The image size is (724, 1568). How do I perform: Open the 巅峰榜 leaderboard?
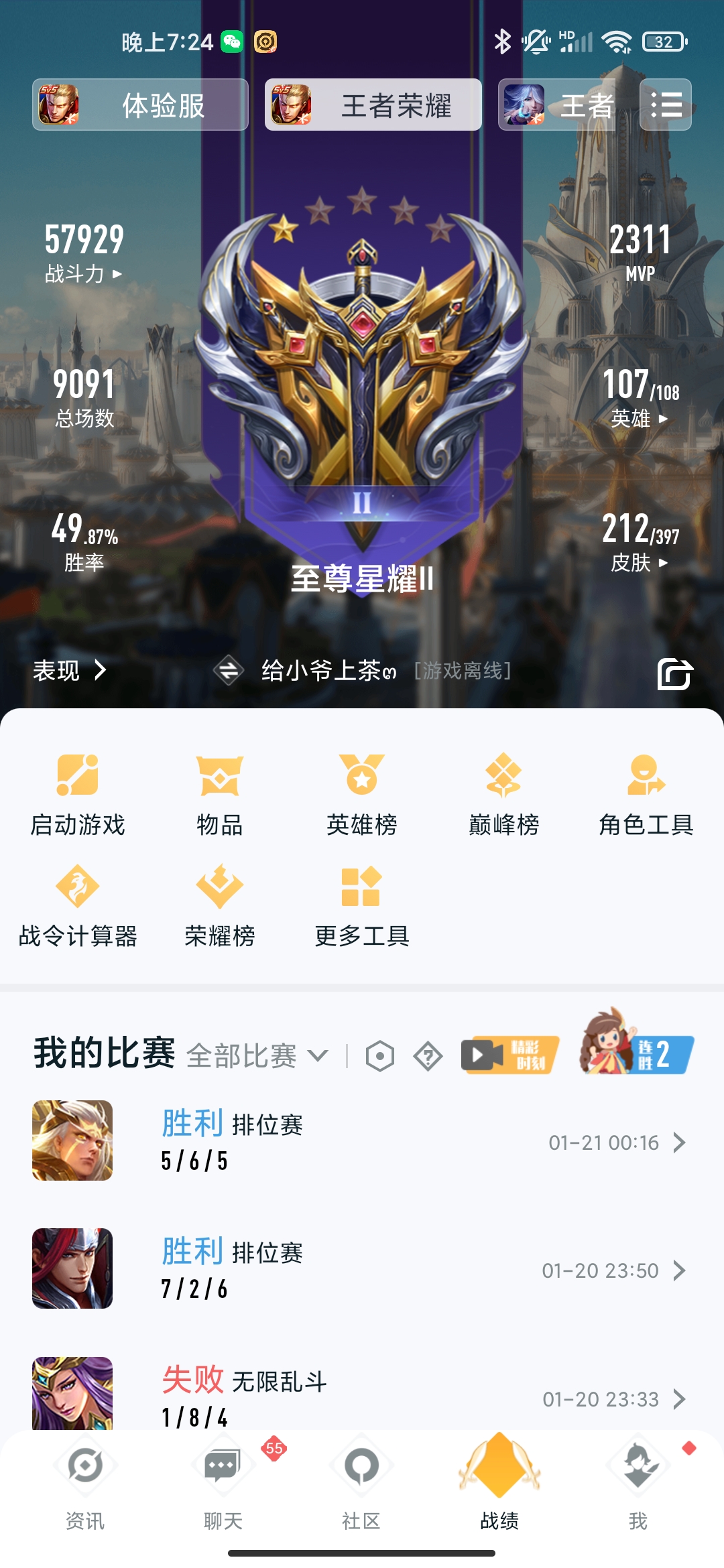tap(503, 795)
